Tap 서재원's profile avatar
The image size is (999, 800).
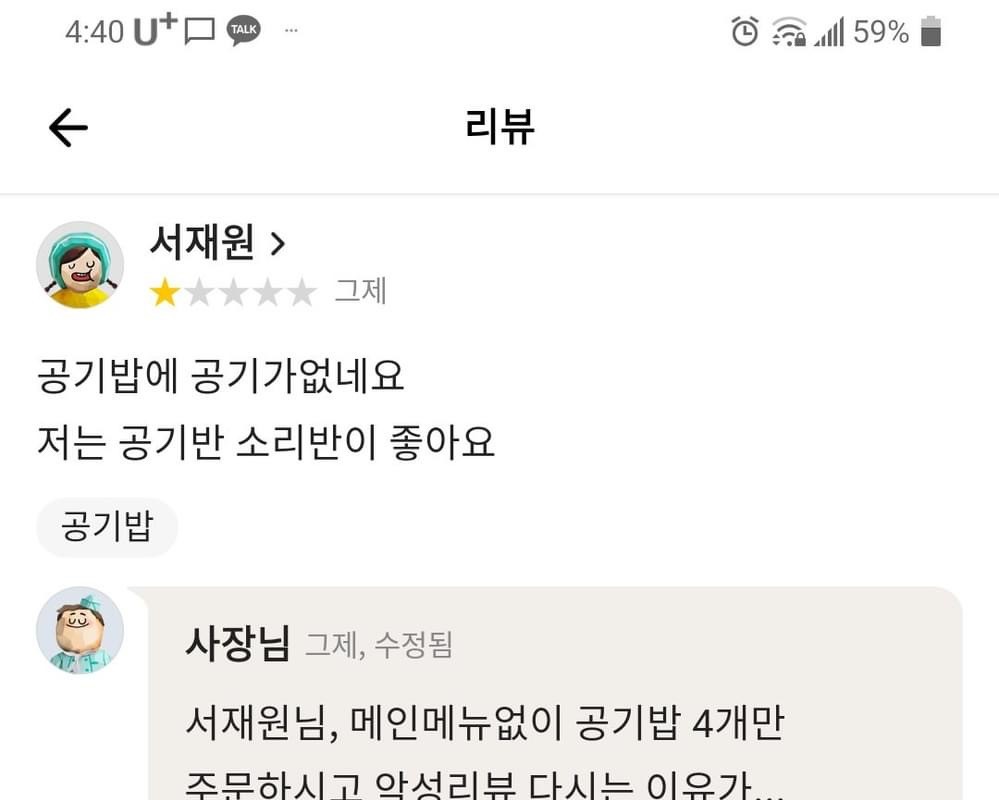coord(80,265)
